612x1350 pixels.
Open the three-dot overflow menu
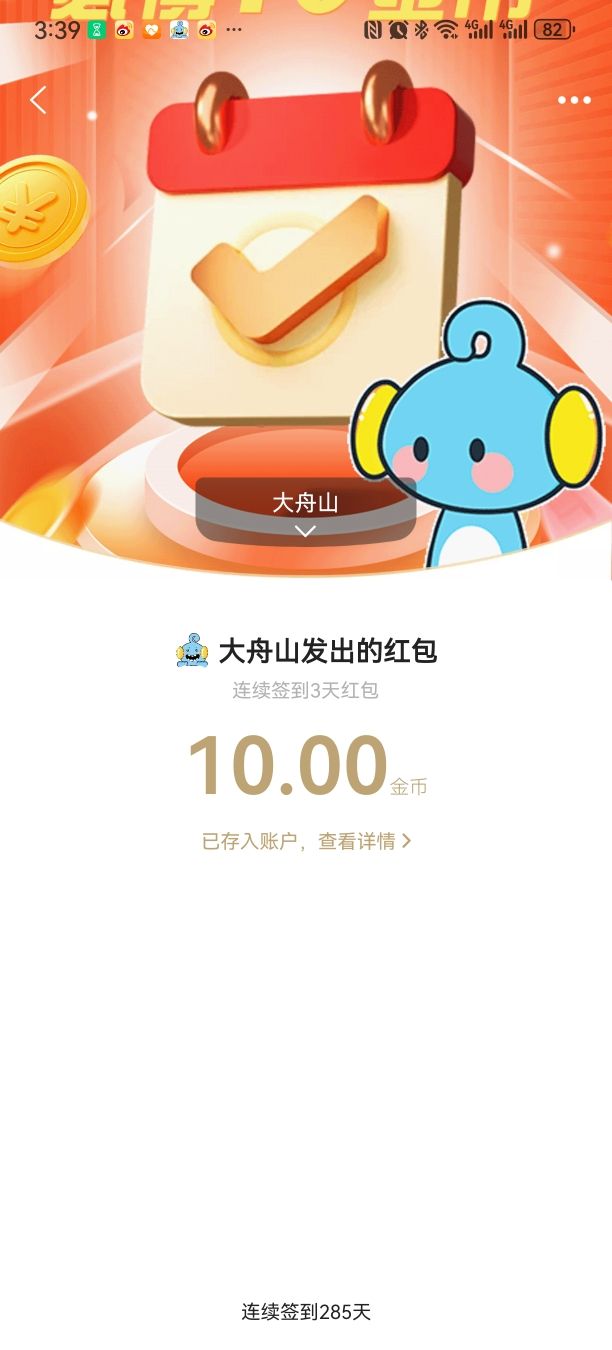[x=574, y=100]
